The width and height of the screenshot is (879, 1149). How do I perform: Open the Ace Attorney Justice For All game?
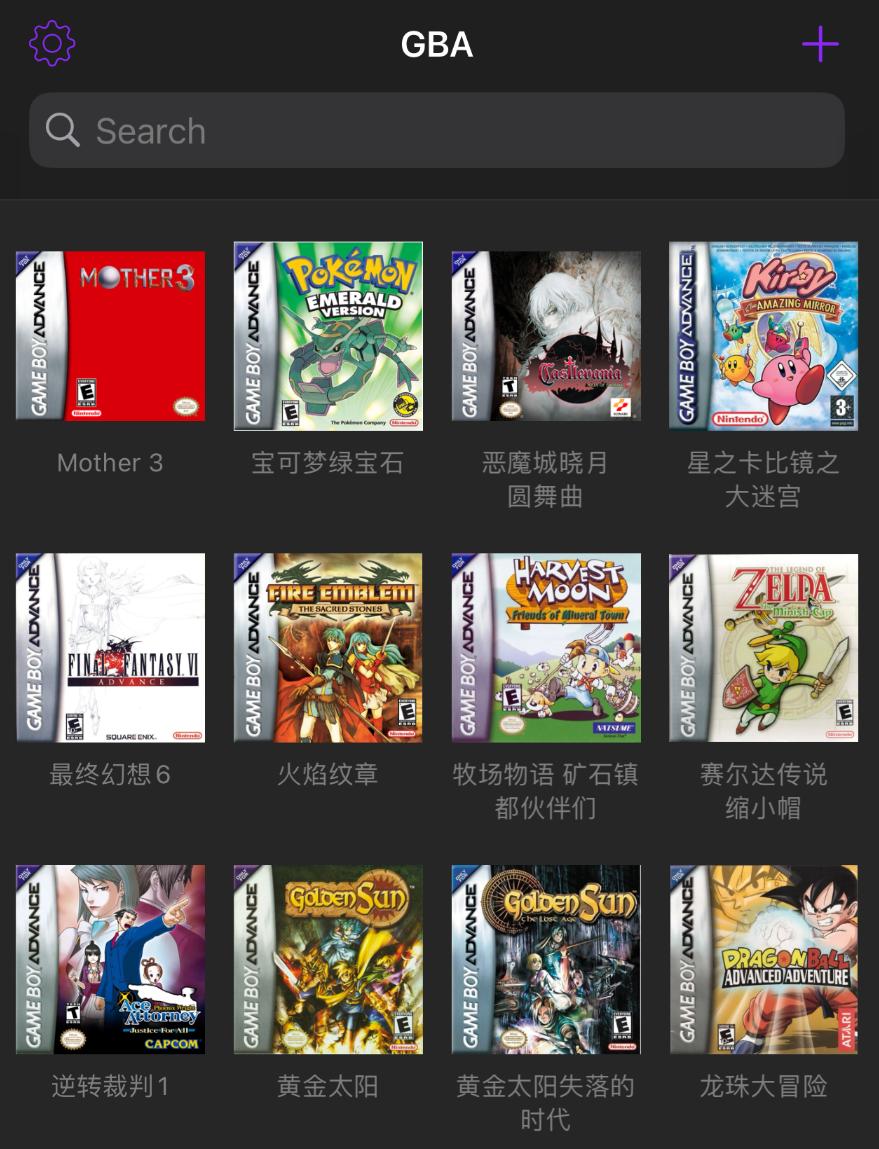pos(111,959)
